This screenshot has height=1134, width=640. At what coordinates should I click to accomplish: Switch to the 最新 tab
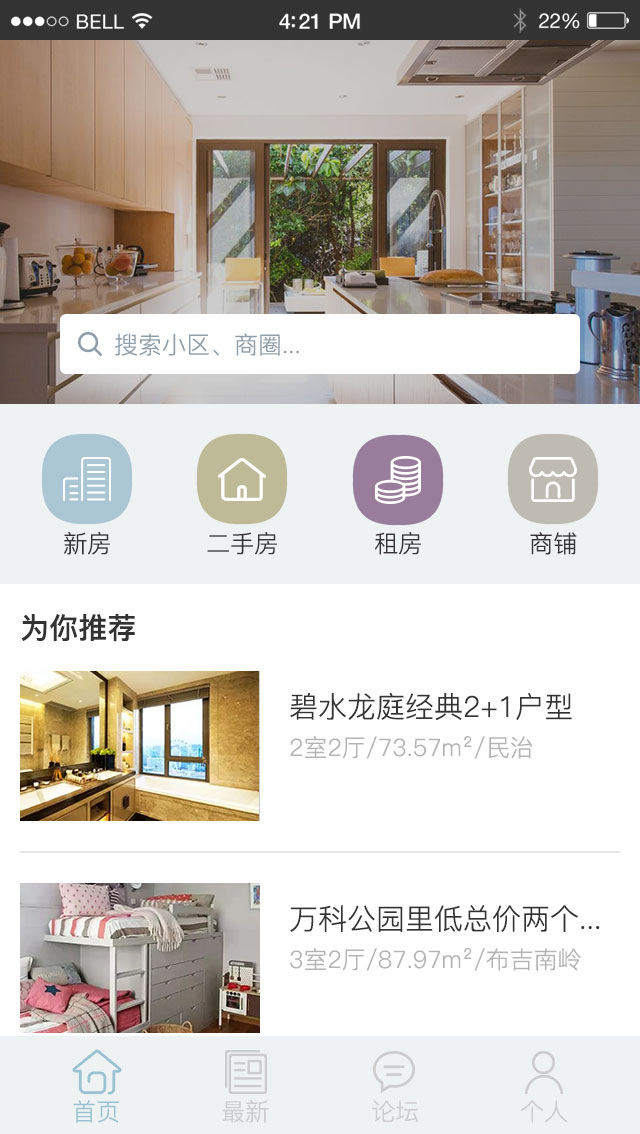245,1086
